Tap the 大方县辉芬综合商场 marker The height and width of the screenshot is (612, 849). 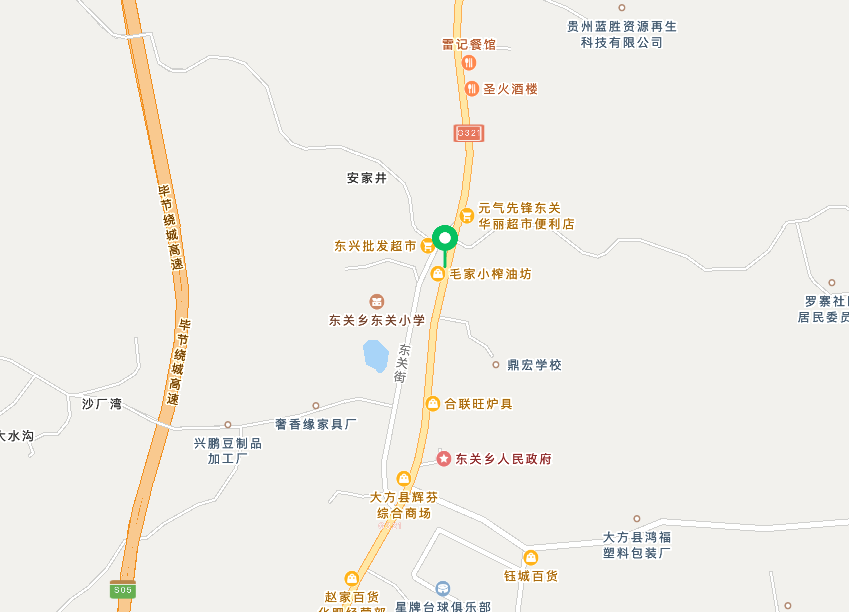(403, 478)
